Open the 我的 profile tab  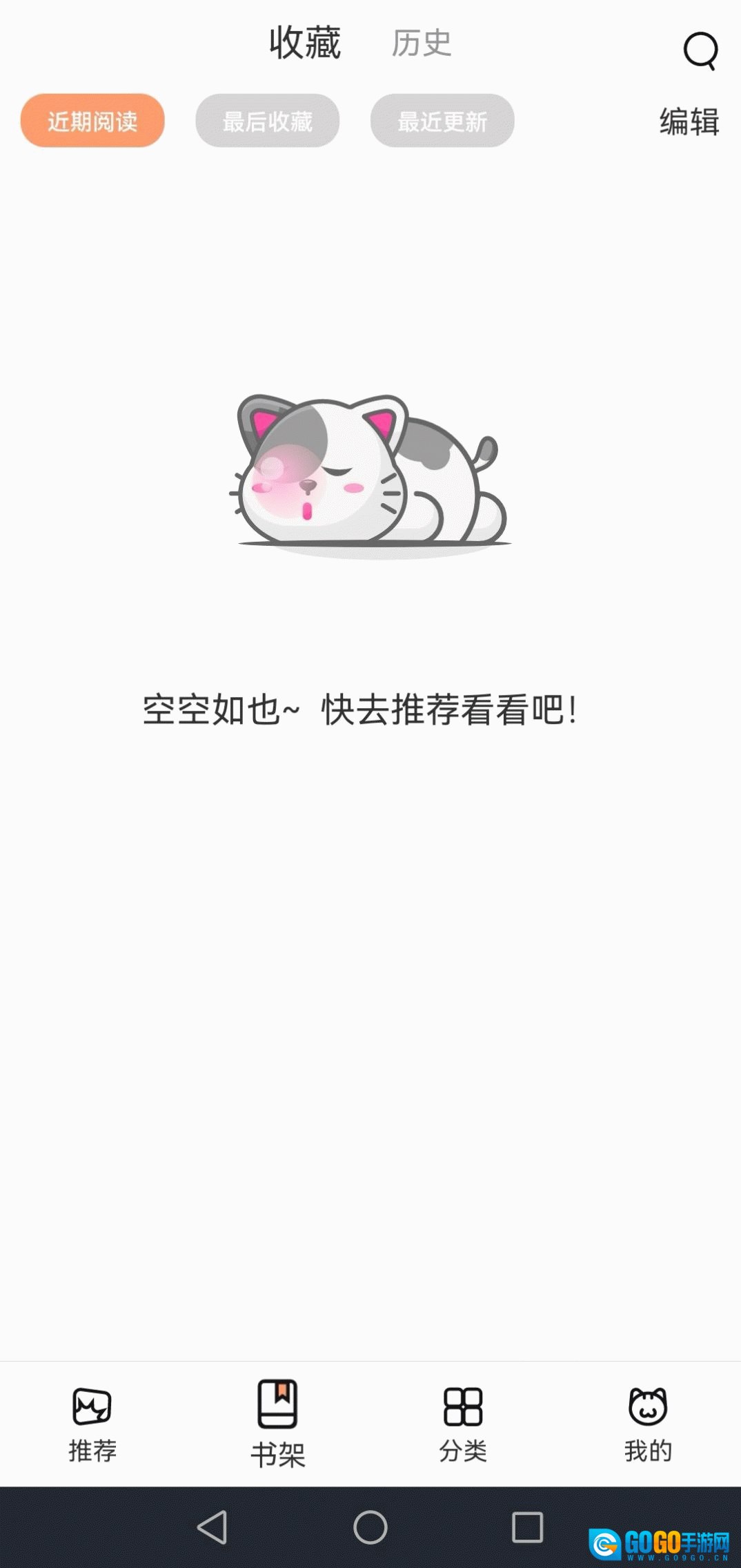(x=648, y=1424)
